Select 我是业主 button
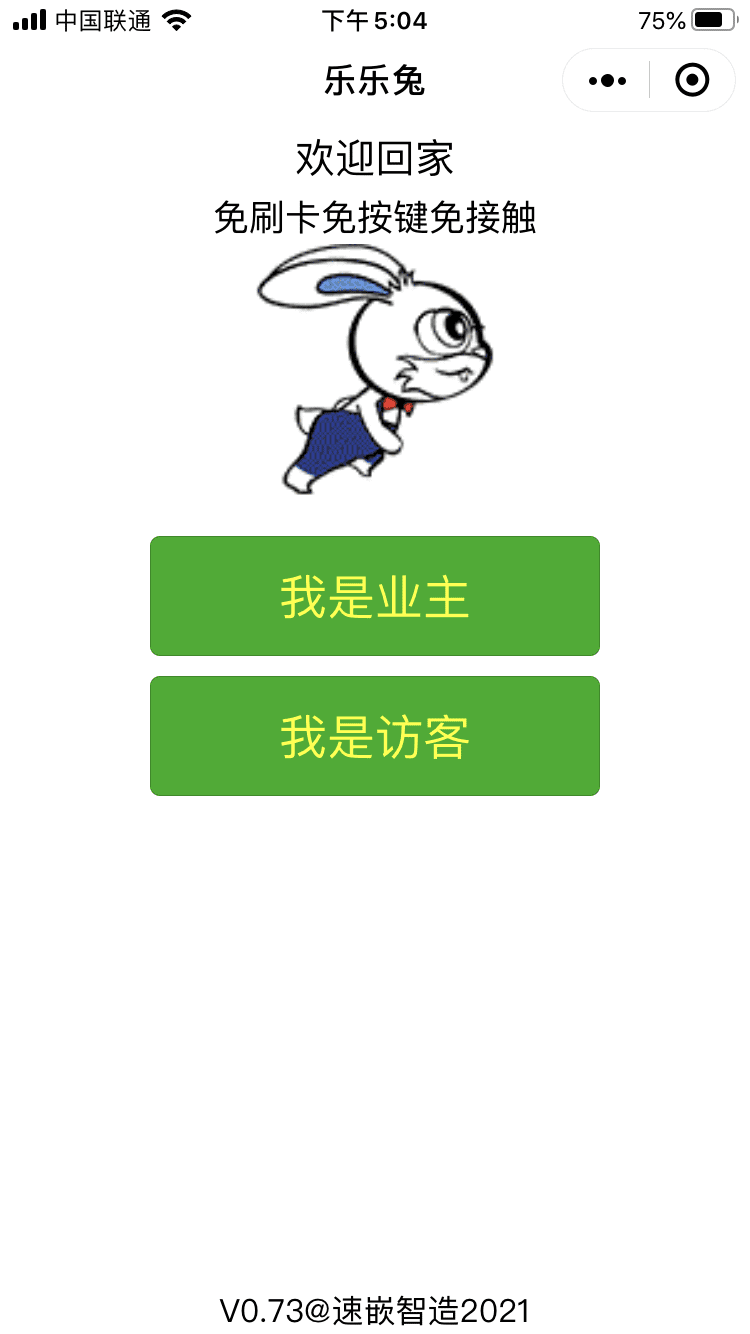This screenshot has height=1334, width=750. tap(375, 596)
